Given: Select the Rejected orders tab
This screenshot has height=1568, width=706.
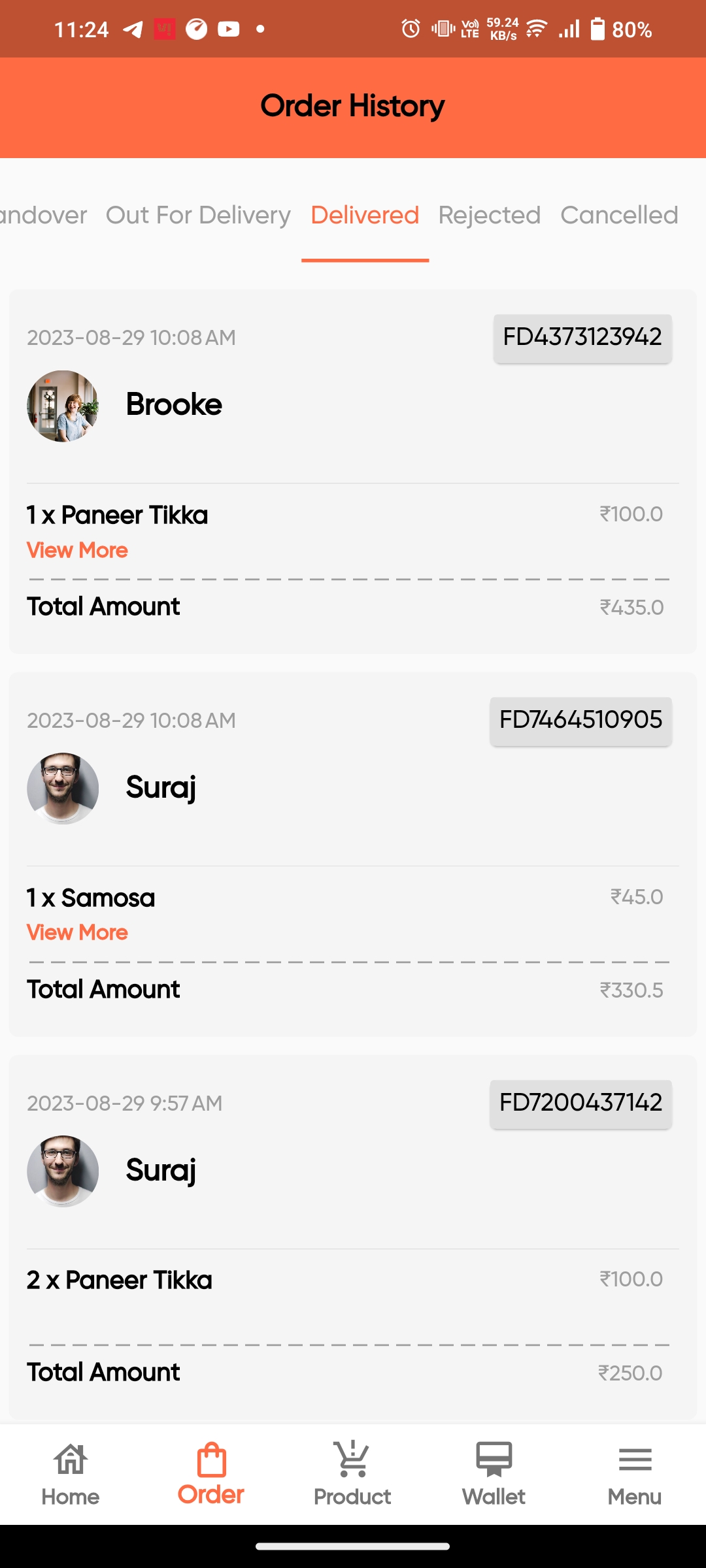Looking at the screenshot, I should click(x=489, y=215).
